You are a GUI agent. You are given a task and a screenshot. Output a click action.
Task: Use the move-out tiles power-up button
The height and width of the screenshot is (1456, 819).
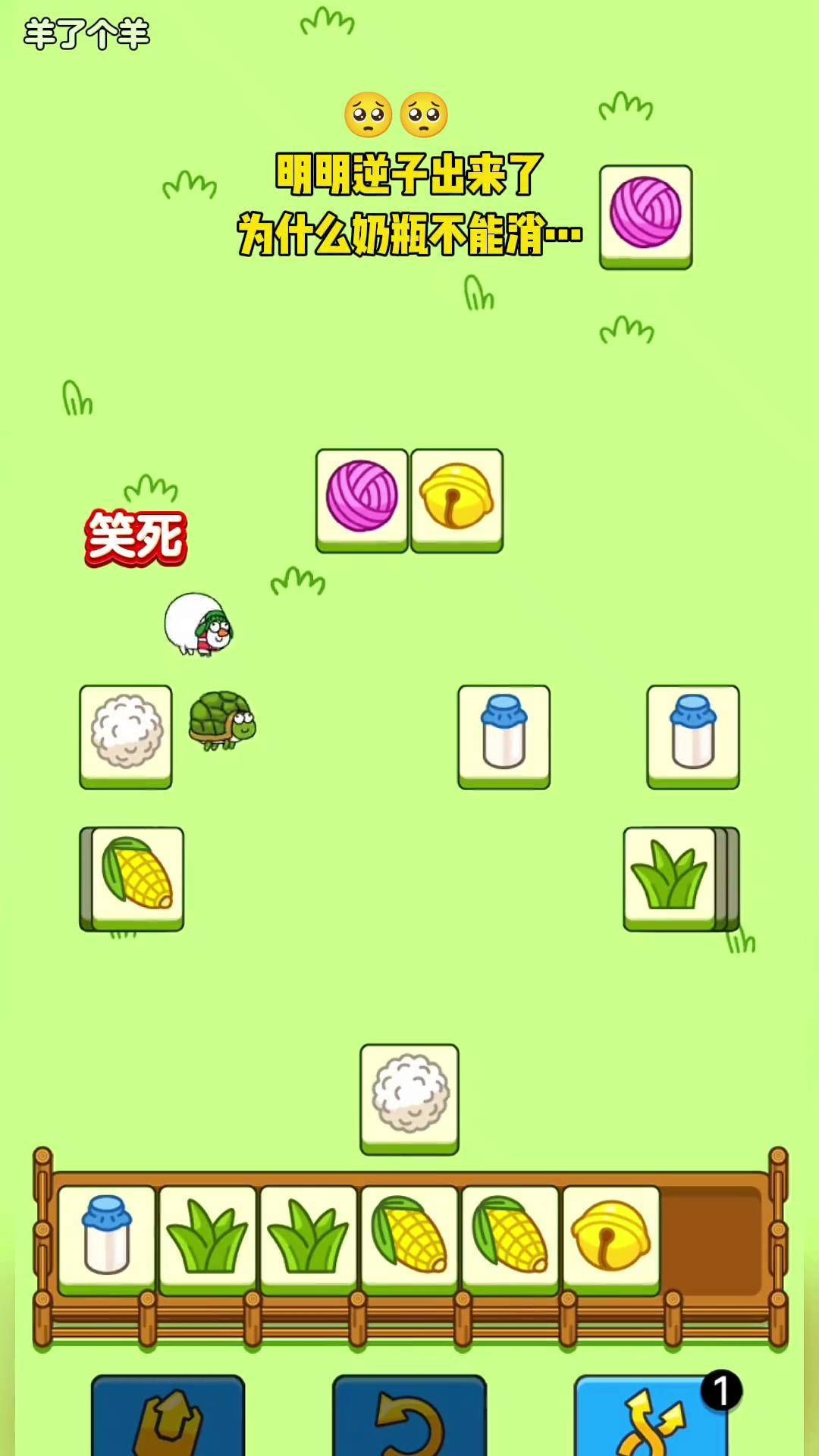[x=168, y=1417]
